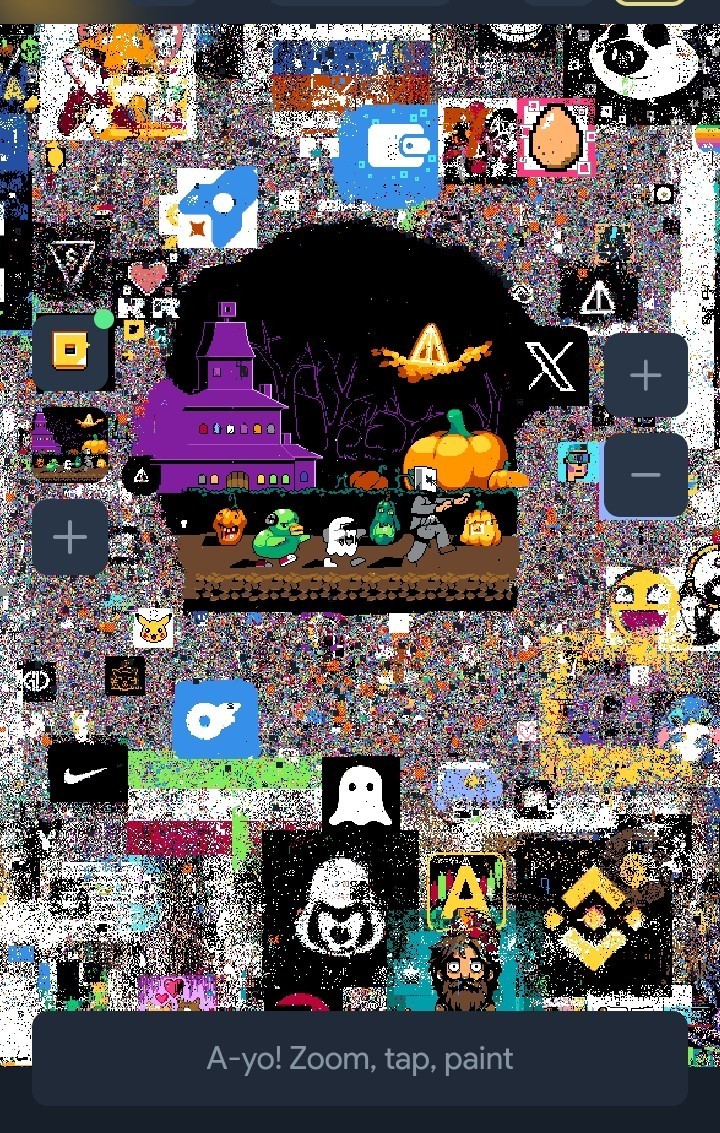Image resolution: width=720 pixels, height=1133 pixels.
Task: Add a new template with plus button
Action: tap(70, 538)
